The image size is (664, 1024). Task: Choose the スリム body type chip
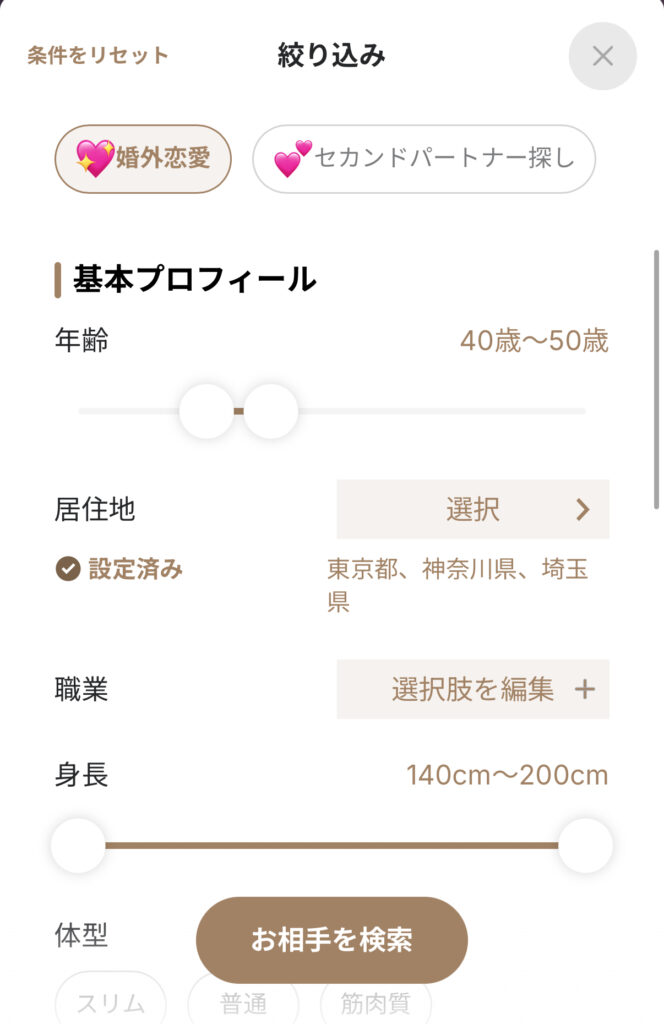pyautogui.click(x=110, y=1002)
